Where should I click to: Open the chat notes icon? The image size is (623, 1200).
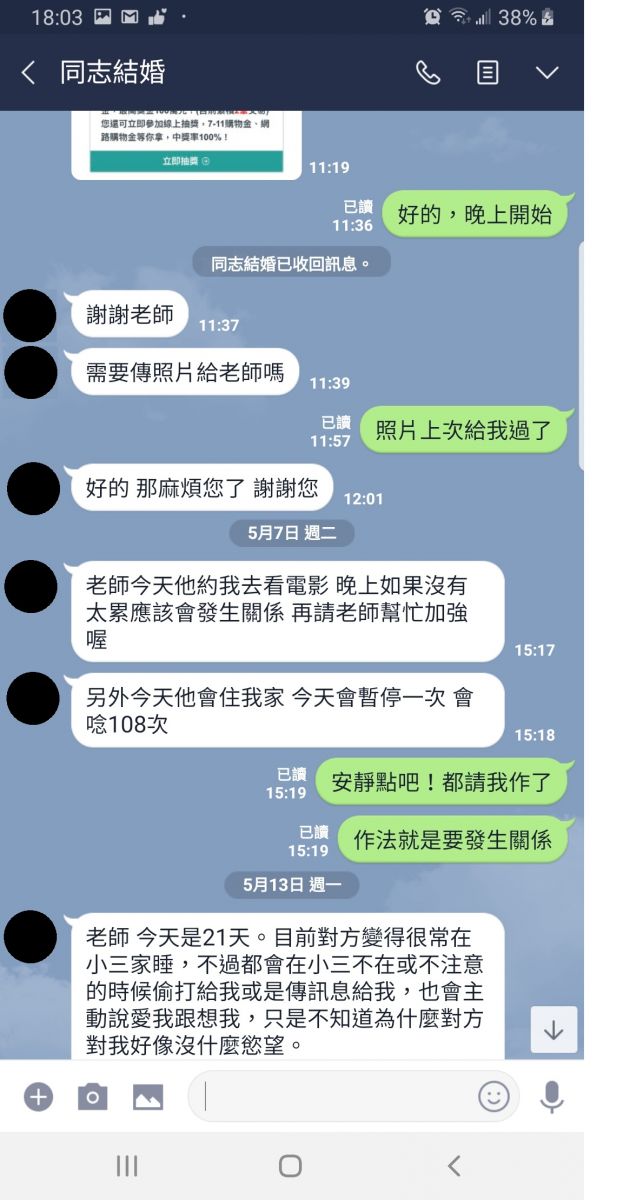pyautogui.click(x=487, y=73)
